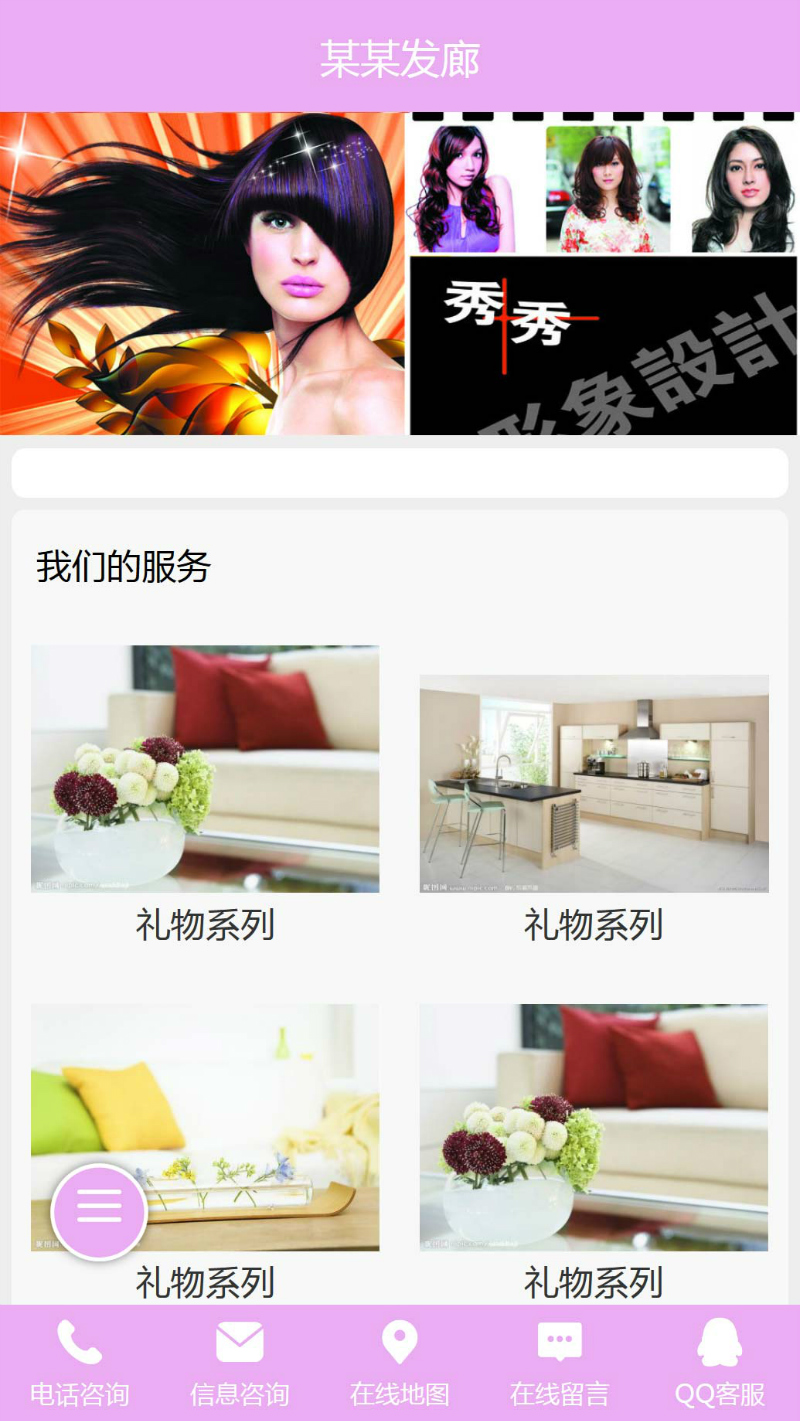The height and width of the screenshot is (1421, 800).
Task: Open 信息咨询 message consultation
Action: (x=240, y=1362)
